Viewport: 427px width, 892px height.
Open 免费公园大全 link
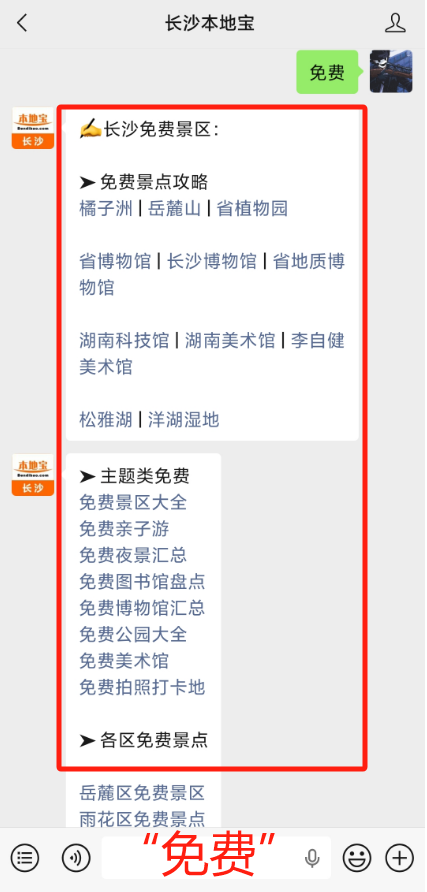[133, 634]
